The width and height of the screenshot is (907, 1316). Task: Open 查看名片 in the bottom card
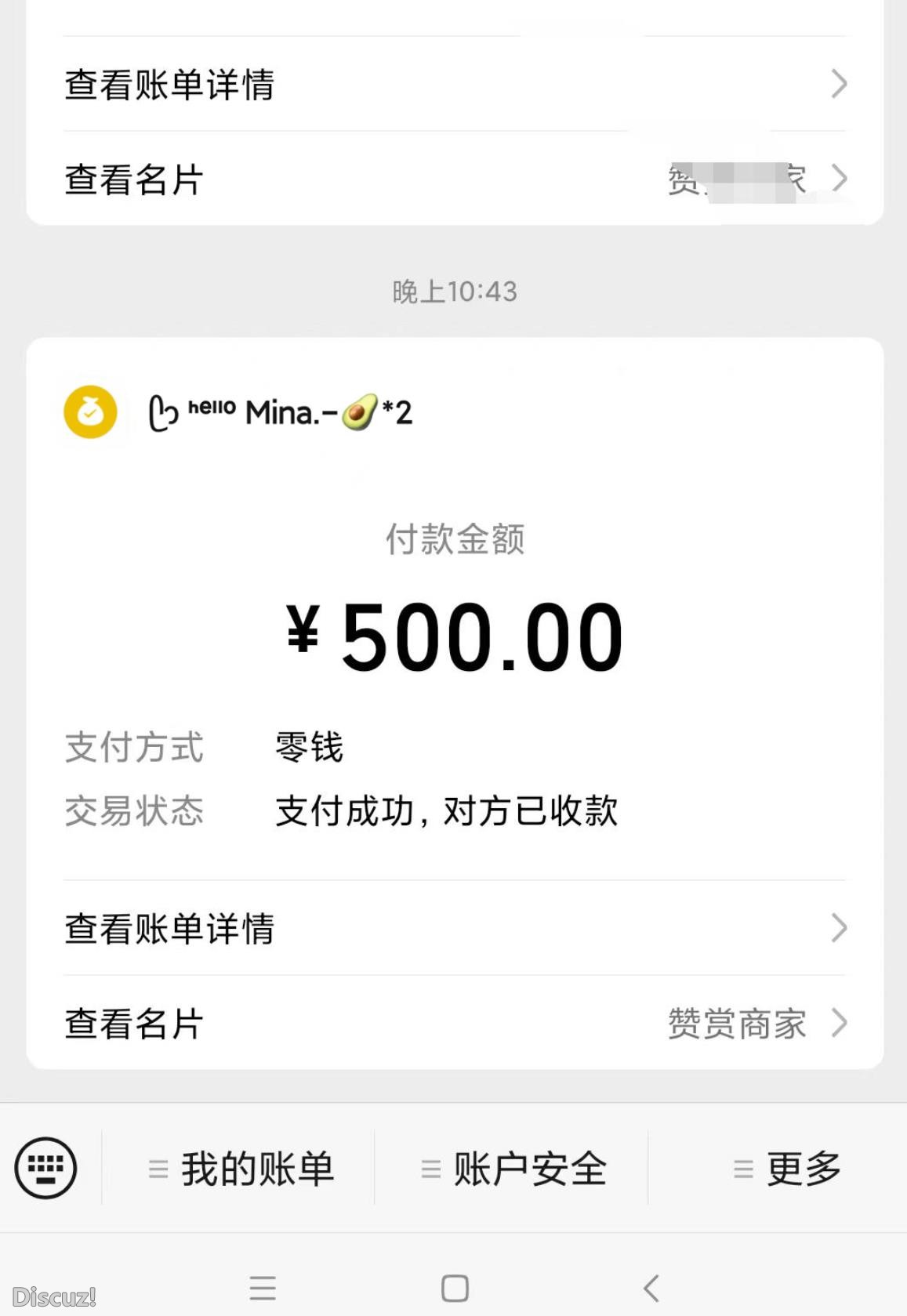coord(132,1023)
